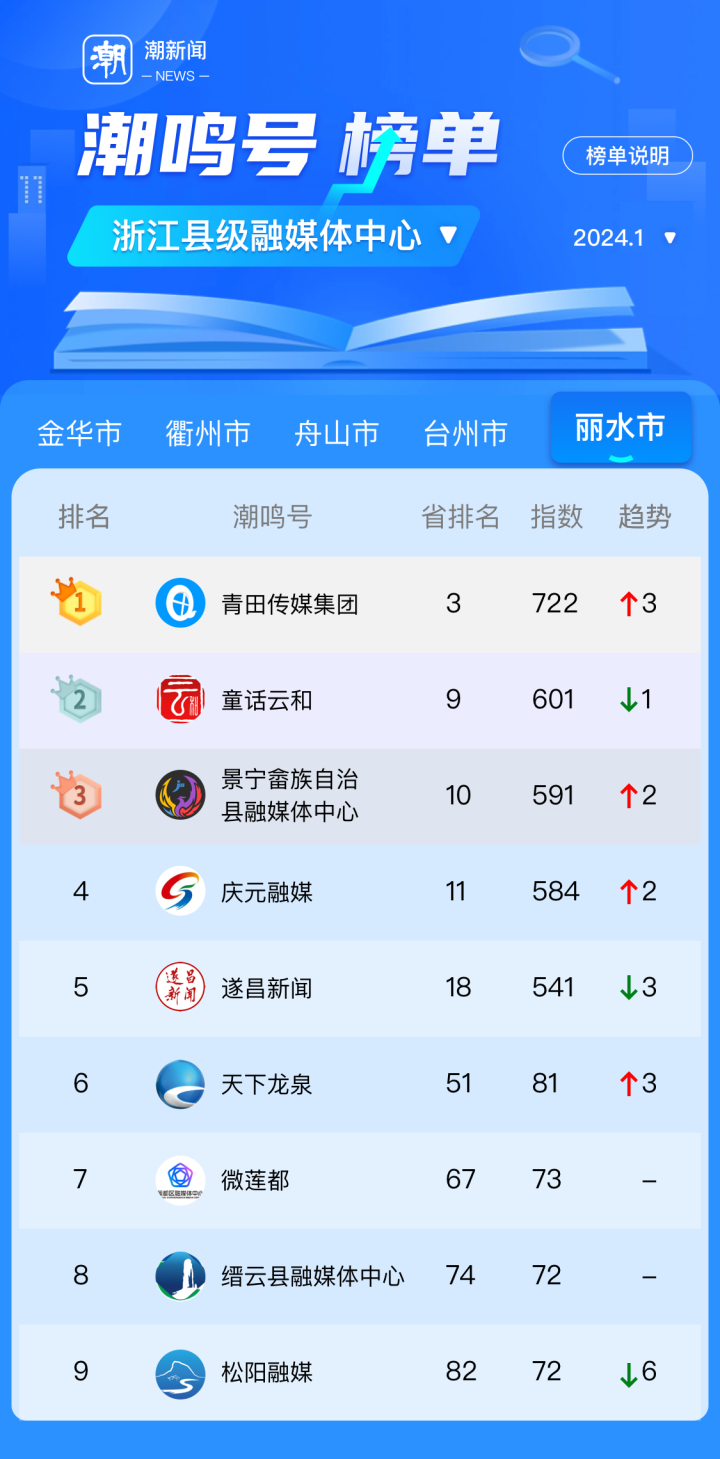This screenshot has height=1459, width=720.
Task: Open the 榜单说明 explanation button
Action: pos(627,156)
